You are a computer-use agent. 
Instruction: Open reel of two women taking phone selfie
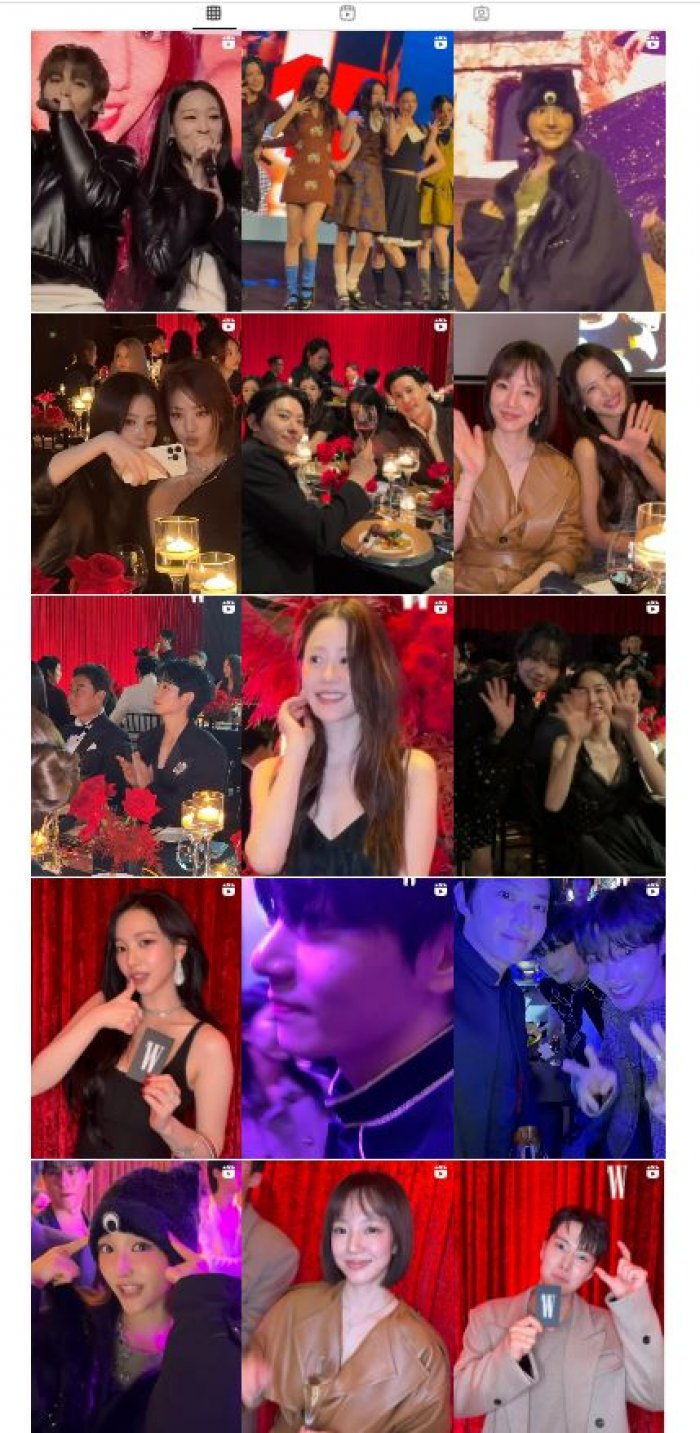(x=135, y=453)
